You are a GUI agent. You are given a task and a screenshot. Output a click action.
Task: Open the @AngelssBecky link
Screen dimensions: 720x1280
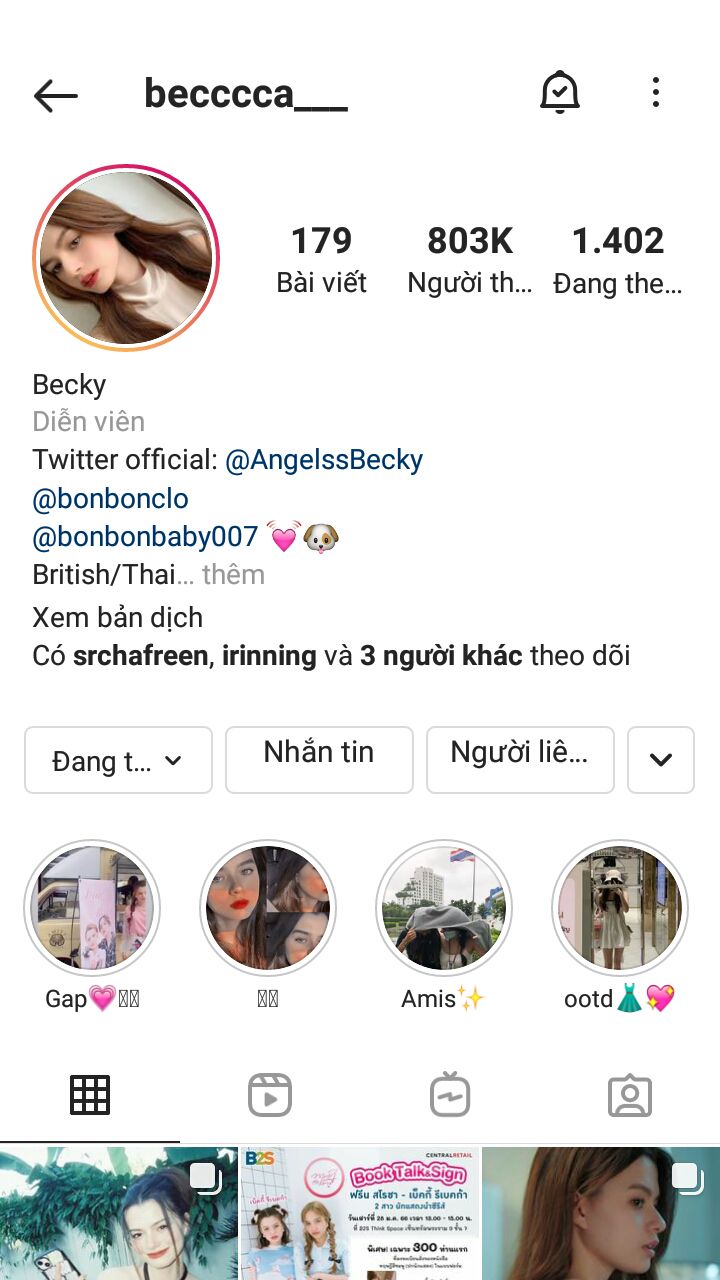pyautogui.click(x=324, y=460)
